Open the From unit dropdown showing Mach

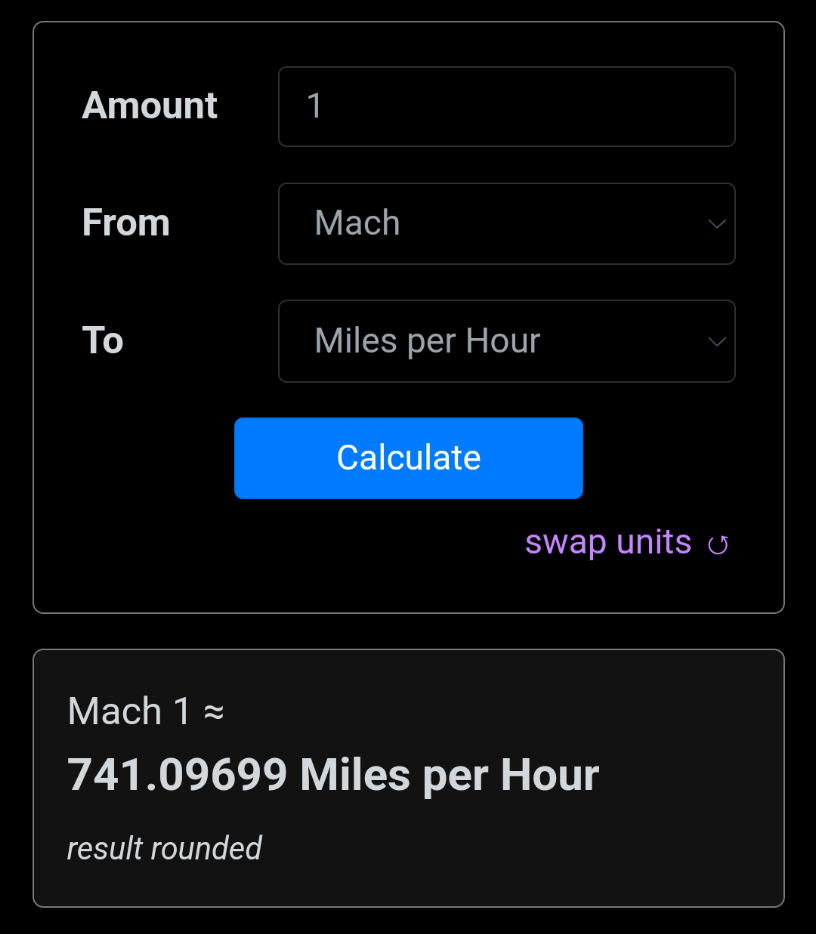(506, 223)
